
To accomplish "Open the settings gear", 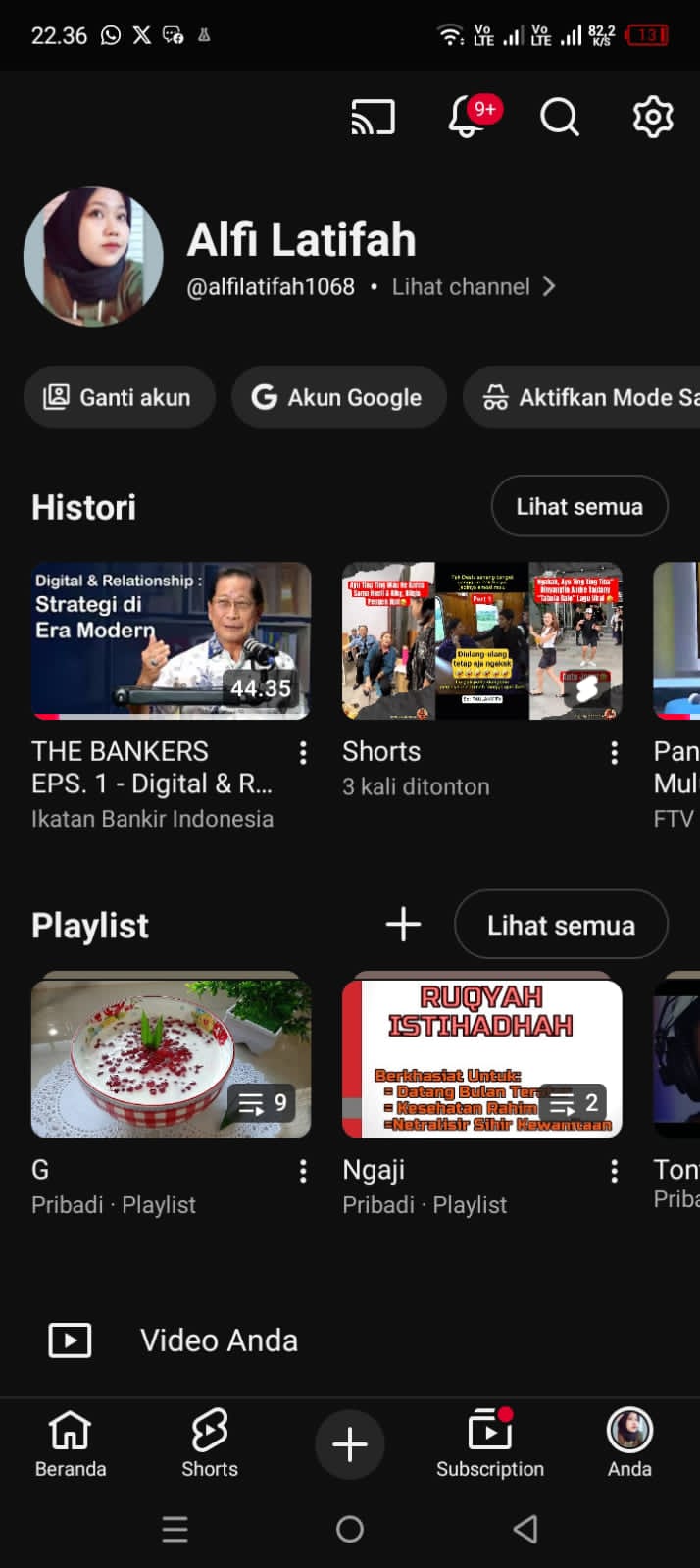I will 652,118.
